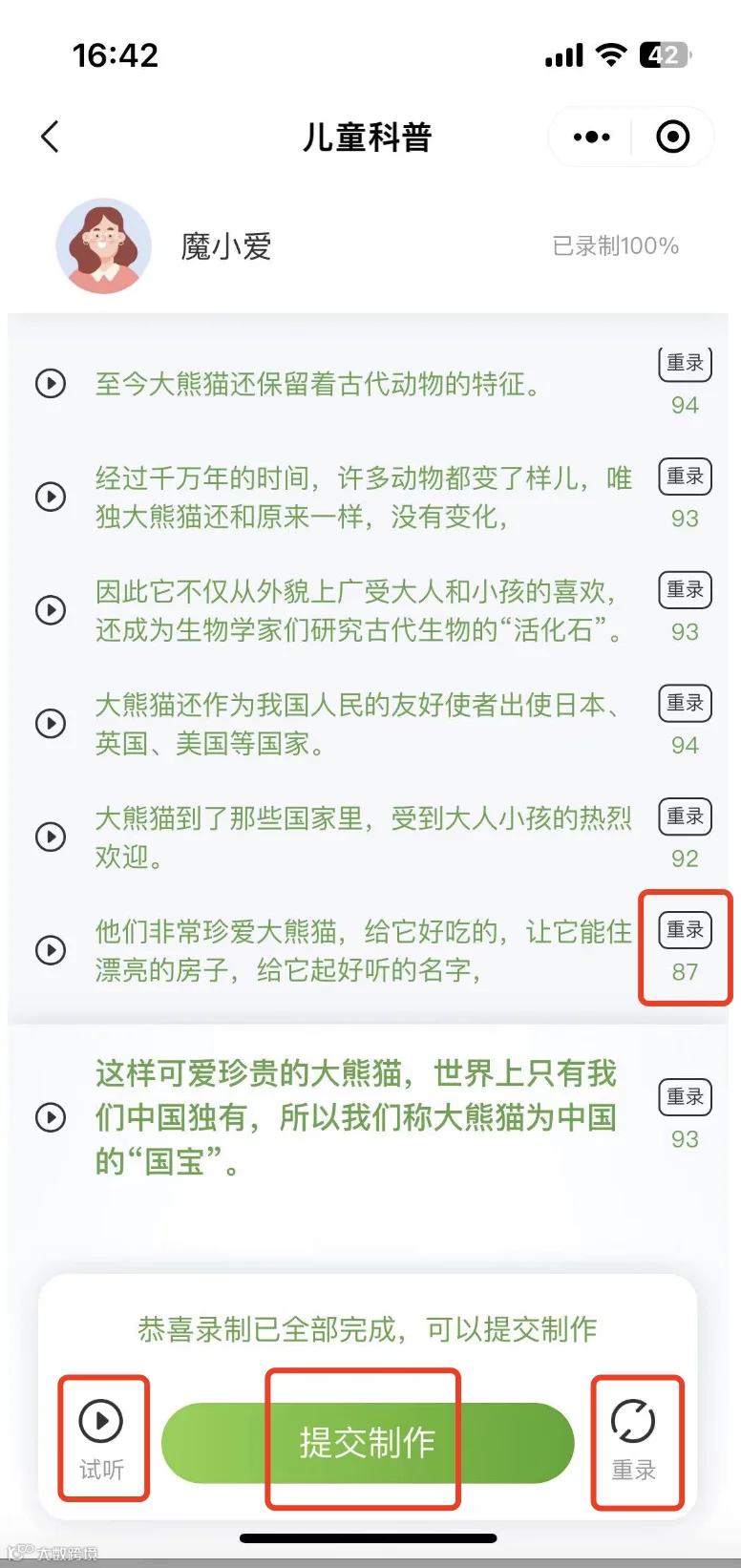Viewport: 741px width, 1568px height.
Task: Play the final 国宝 sentence audio
Action: point(50,1117)
